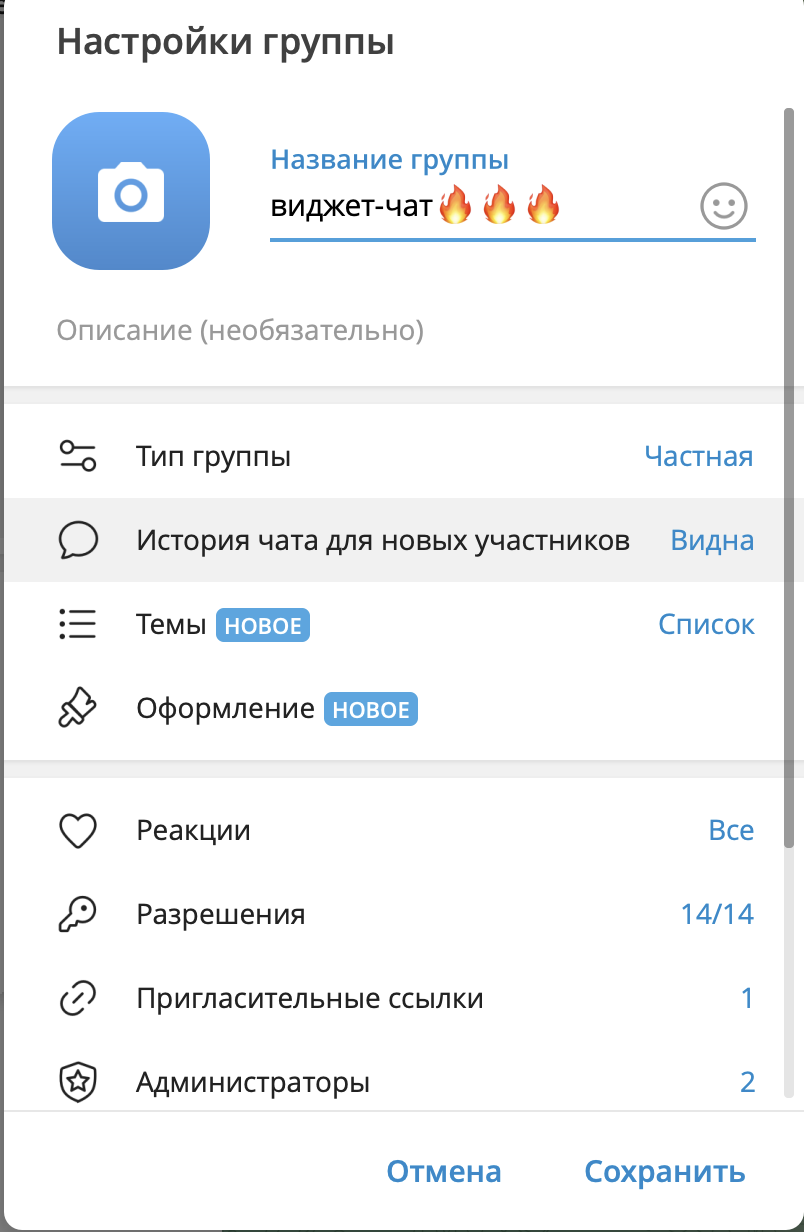Viewport: 804px width, 1232px height.
Task: Select the heart icon for Реакции
Action: coord(79,830)
